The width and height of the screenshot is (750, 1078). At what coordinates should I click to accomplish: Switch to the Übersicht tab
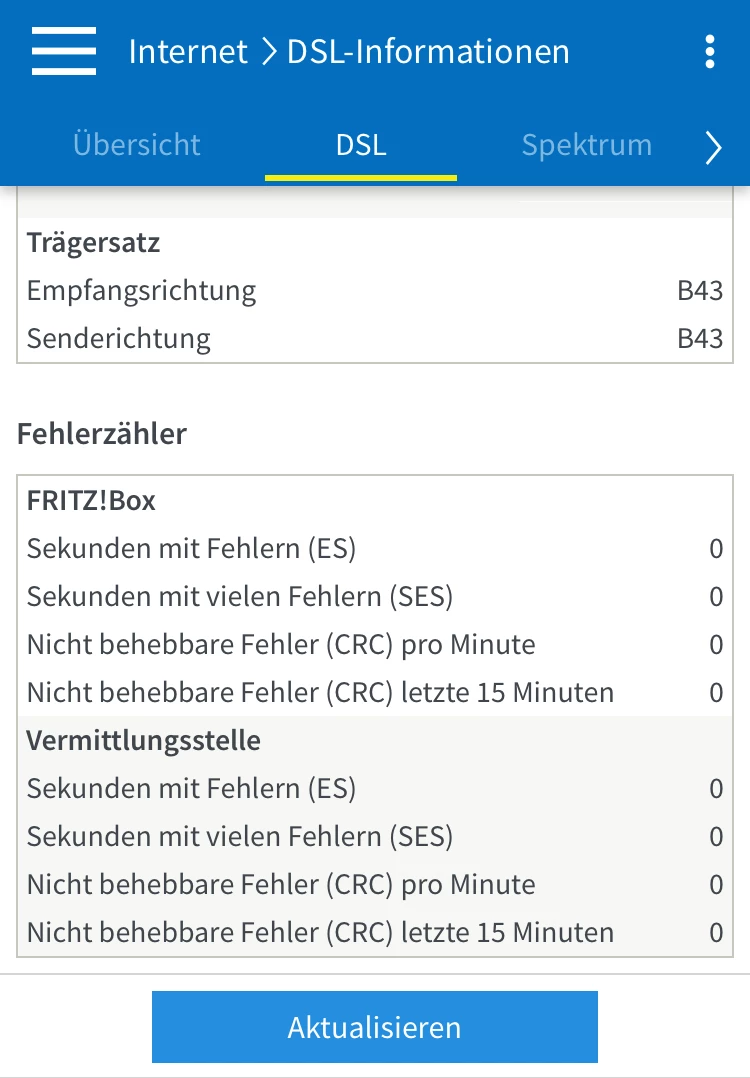[x=137, y=145]
